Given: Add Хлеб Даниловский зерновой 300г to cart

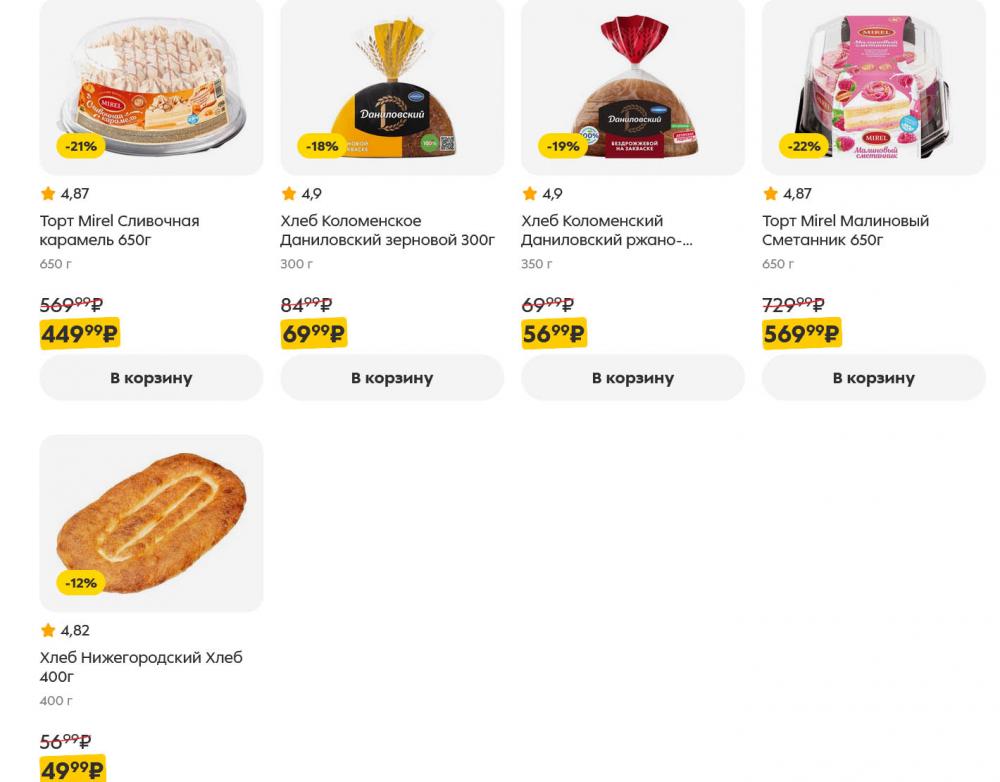Looking at the screenshot, I should click(392, 378).
